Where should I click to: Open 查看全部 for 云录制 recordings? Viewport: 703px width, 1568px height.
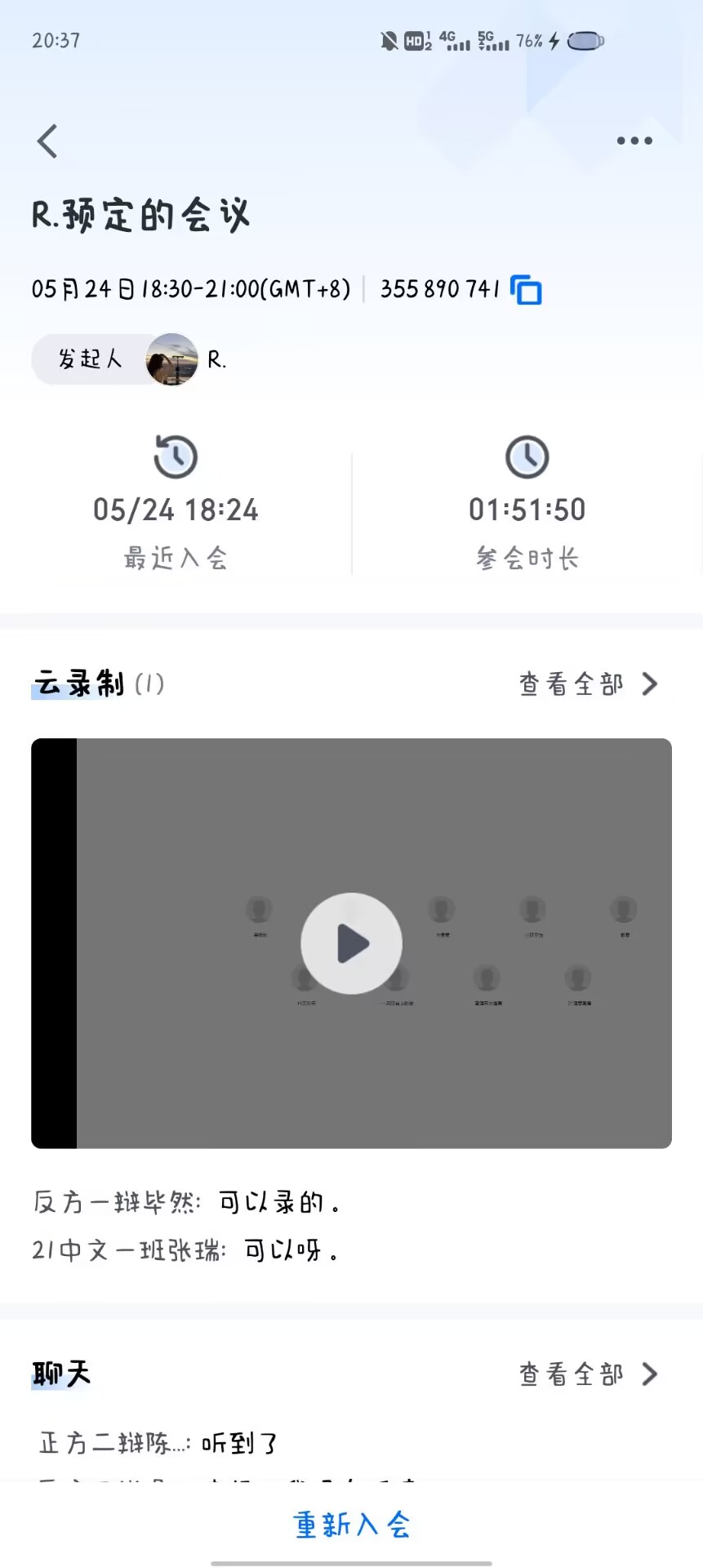pos(588,684)
